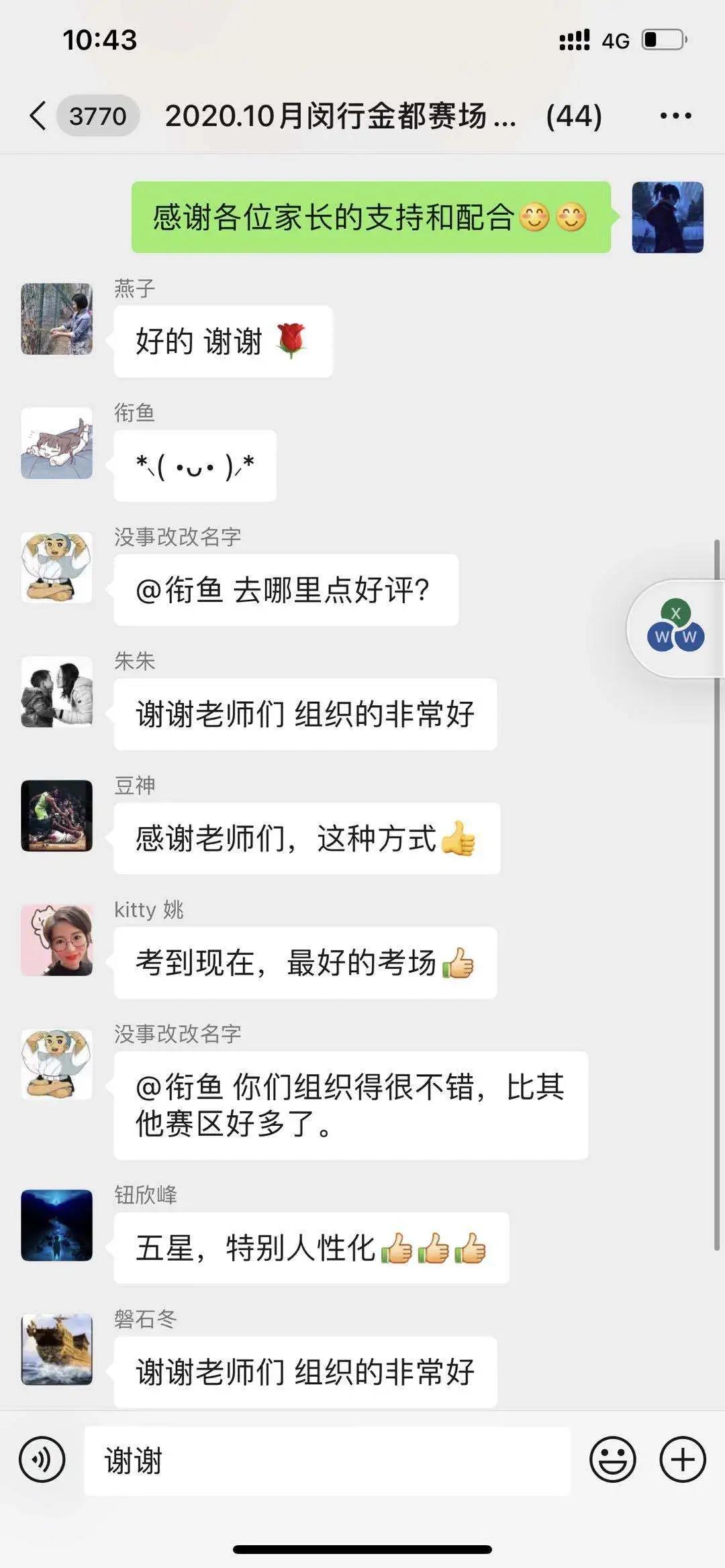Viewport: 725px width, 1568px height.
Task: Open kitty 姚's profile avatar
Action: coord(57,940)
